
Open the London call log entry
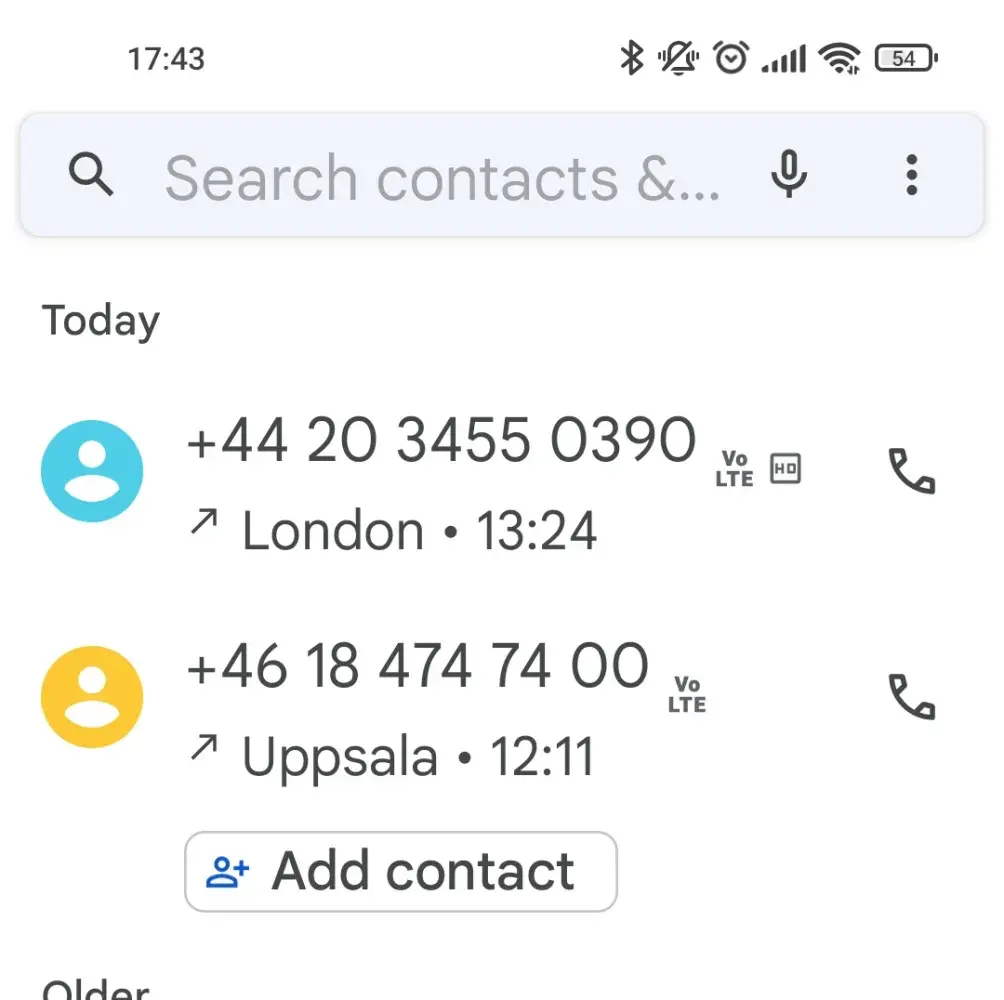point(440,485)
